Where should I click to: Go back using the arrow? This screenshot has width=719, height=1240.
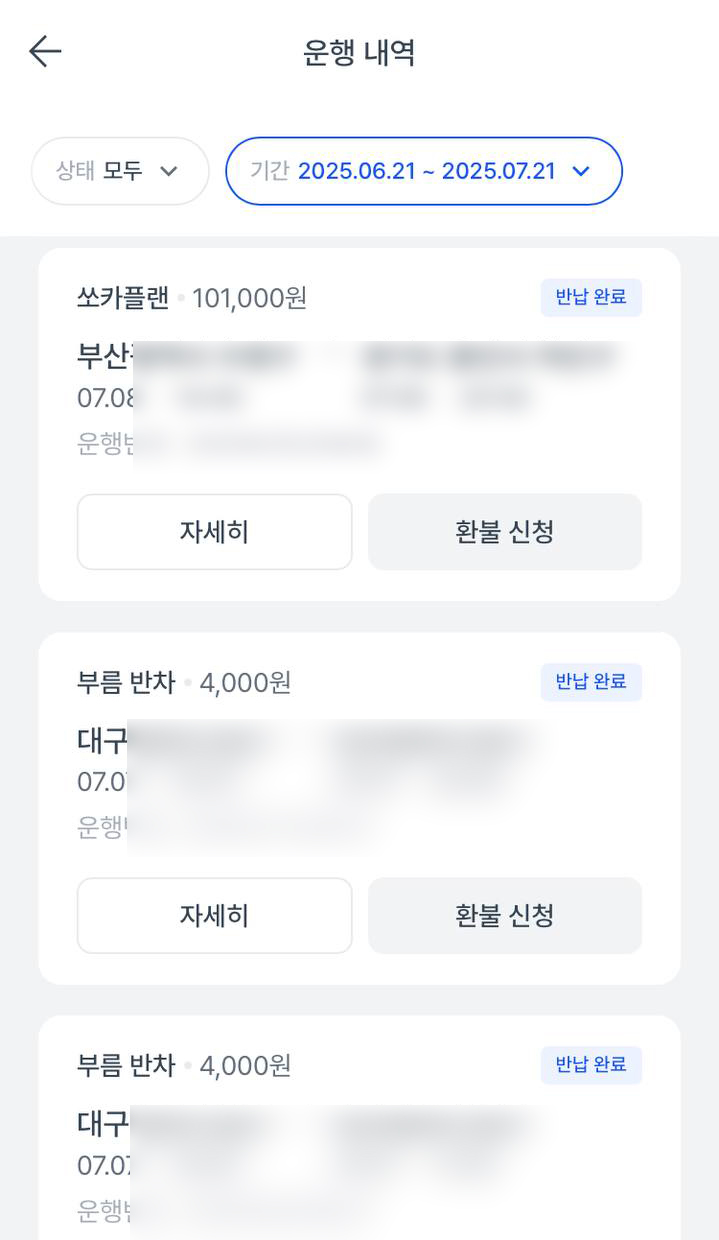pyautogui.click(x=45, y=51)
